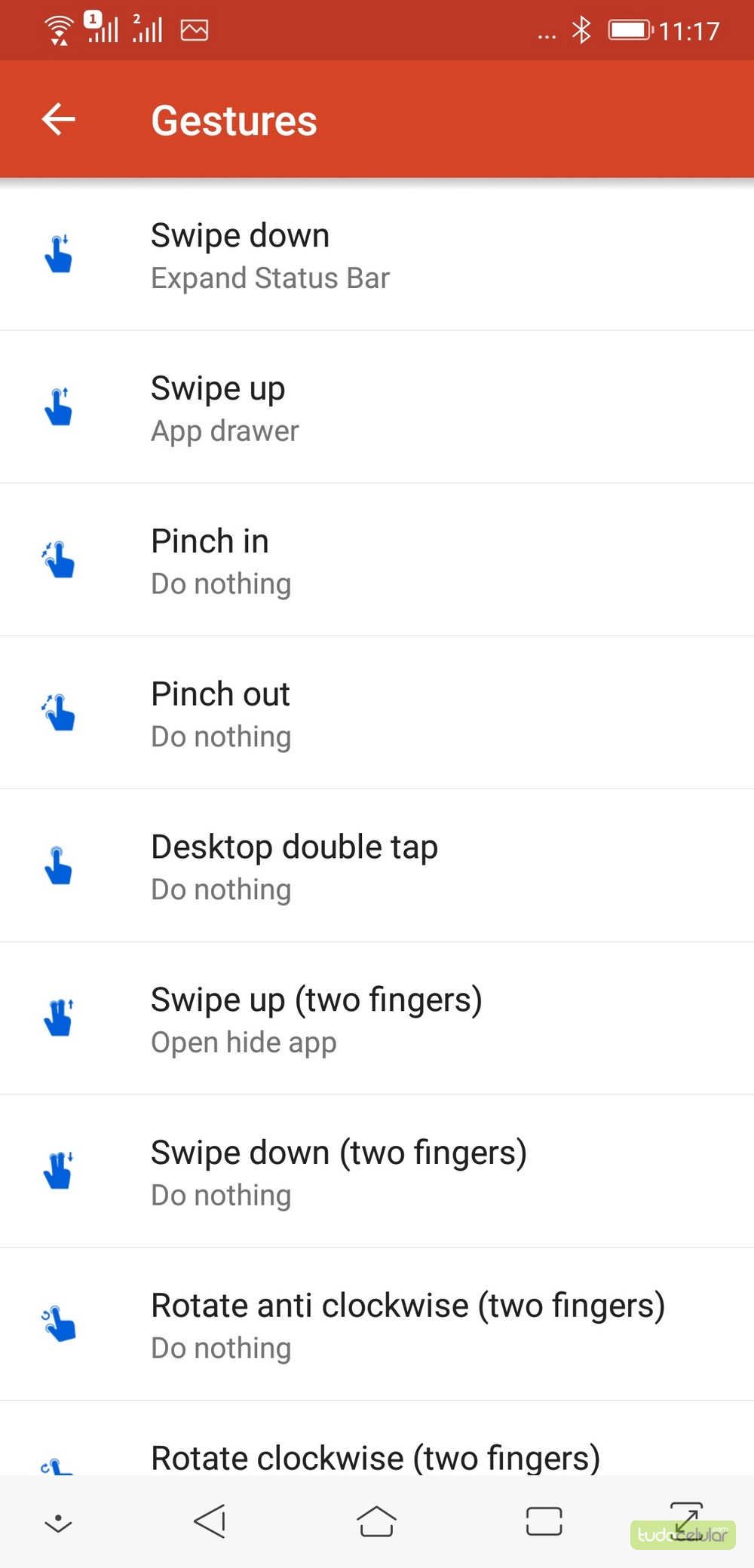The image size is (754, 1568).
Task: Hide the navigation bar with the down arrow
Action: pyautogui.click(x=58, y=1523)
